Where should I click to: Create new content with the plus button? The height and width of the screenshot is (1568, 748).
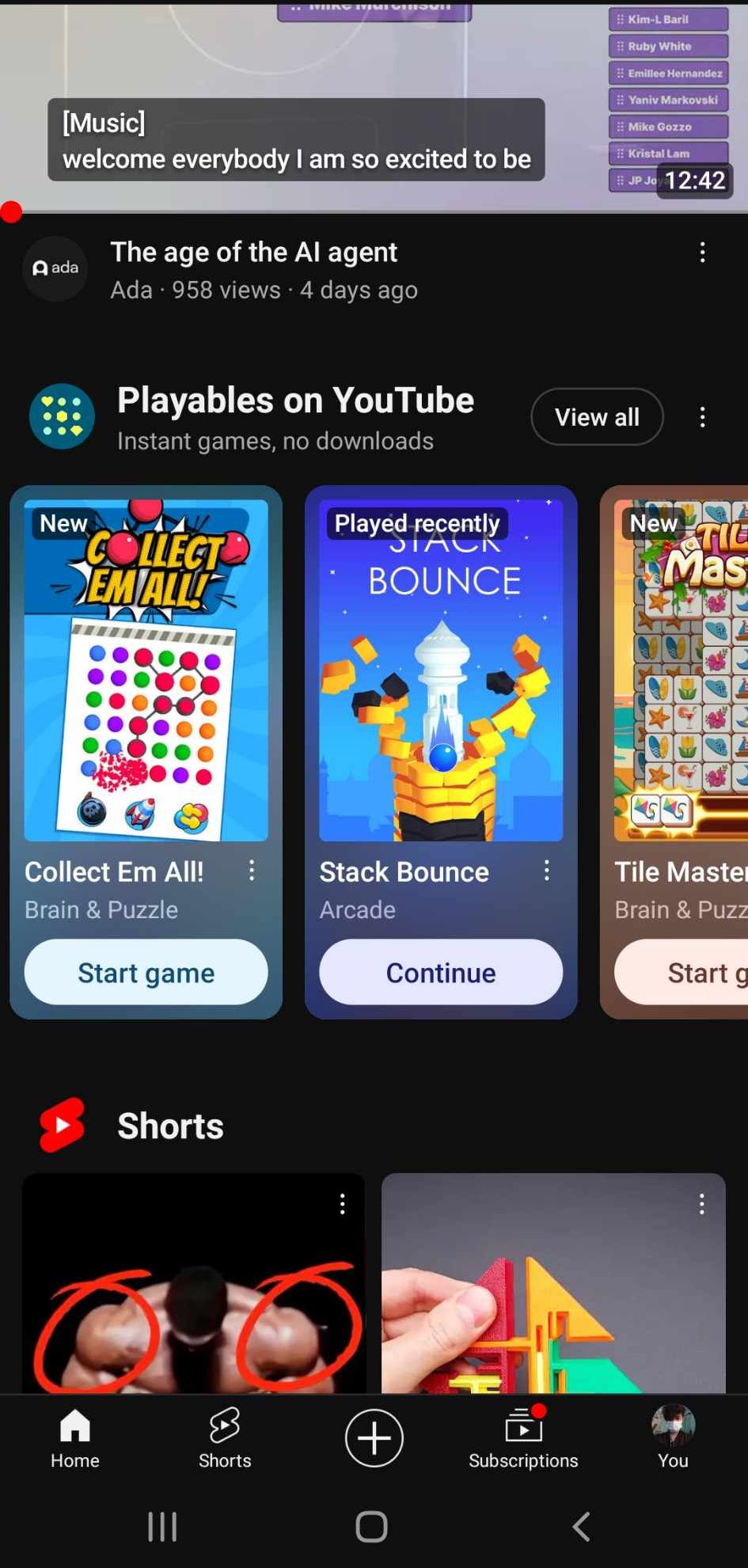tap(374, 1437)
